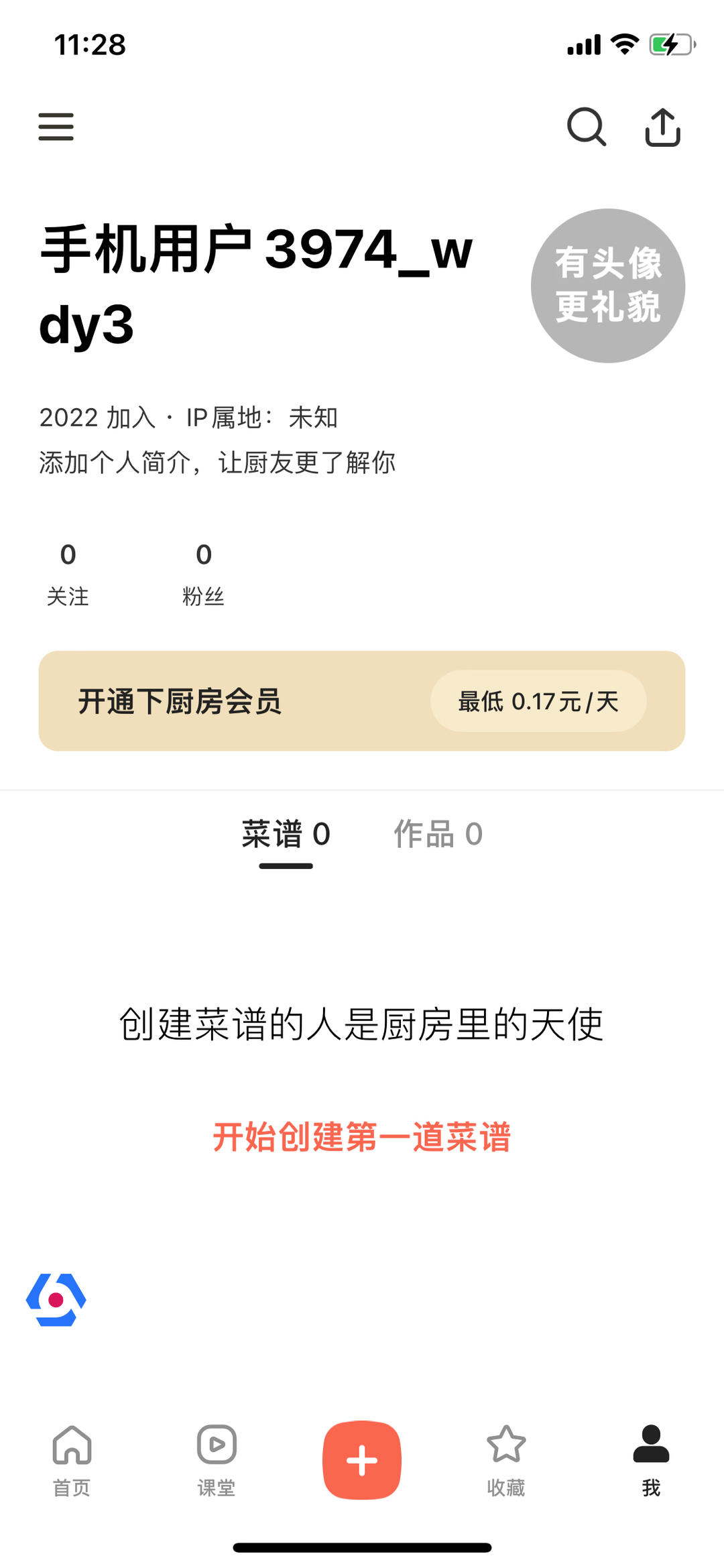Open the 课堂 classroom tab

(217, 1461)
